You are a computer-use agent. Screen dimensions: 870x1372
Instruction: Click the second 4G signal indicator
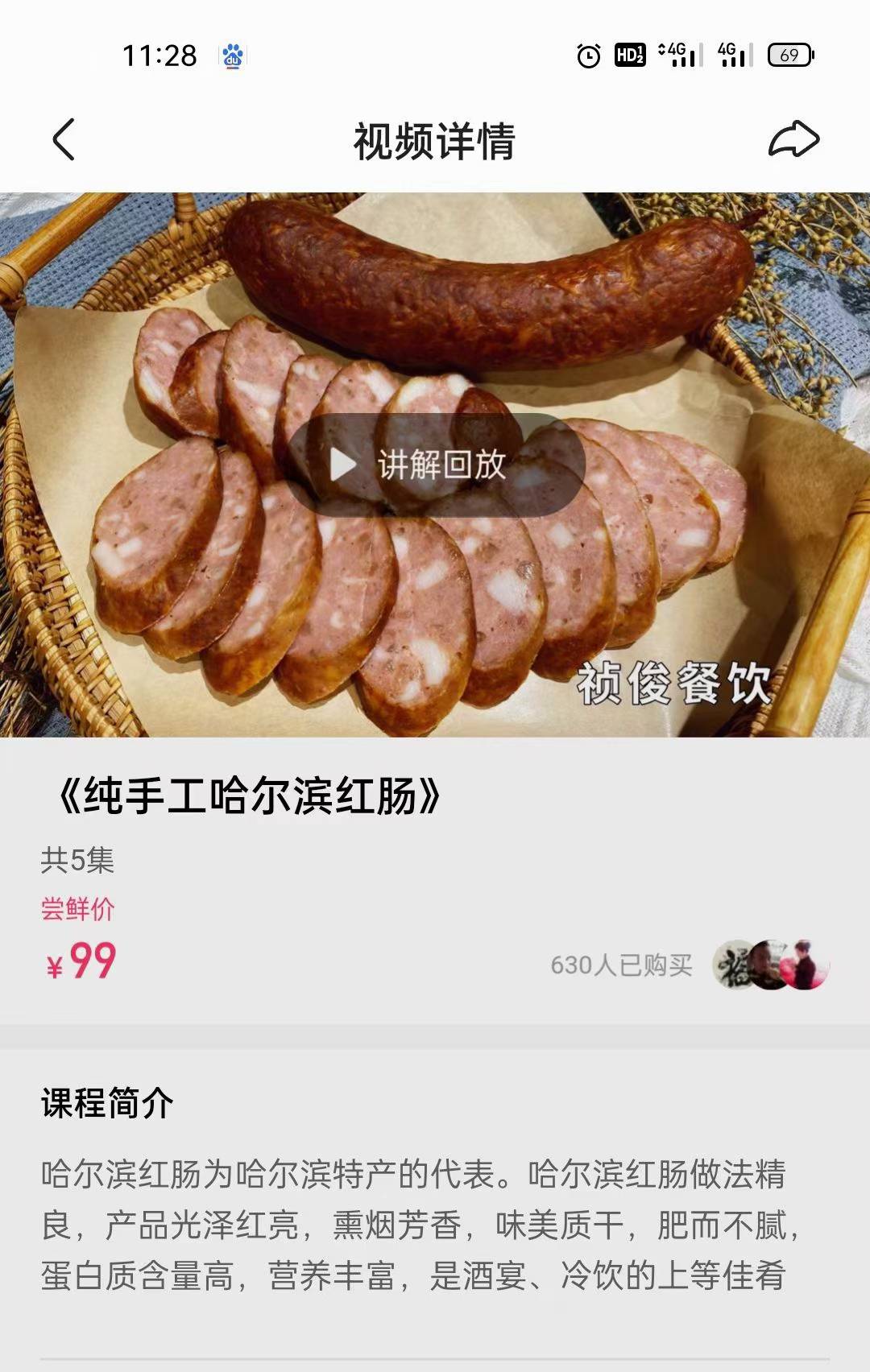[731, 52]
